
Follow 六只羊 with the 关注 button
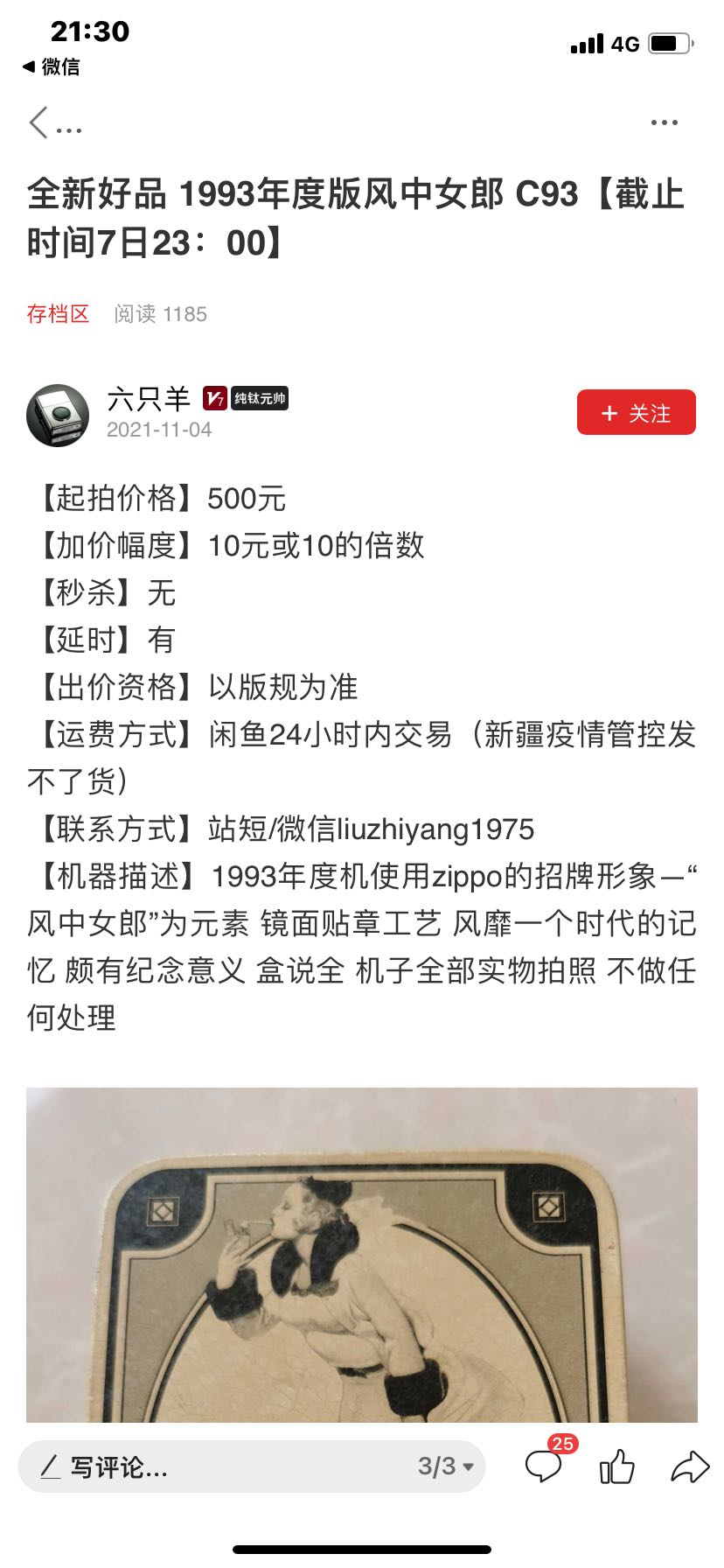636,413
